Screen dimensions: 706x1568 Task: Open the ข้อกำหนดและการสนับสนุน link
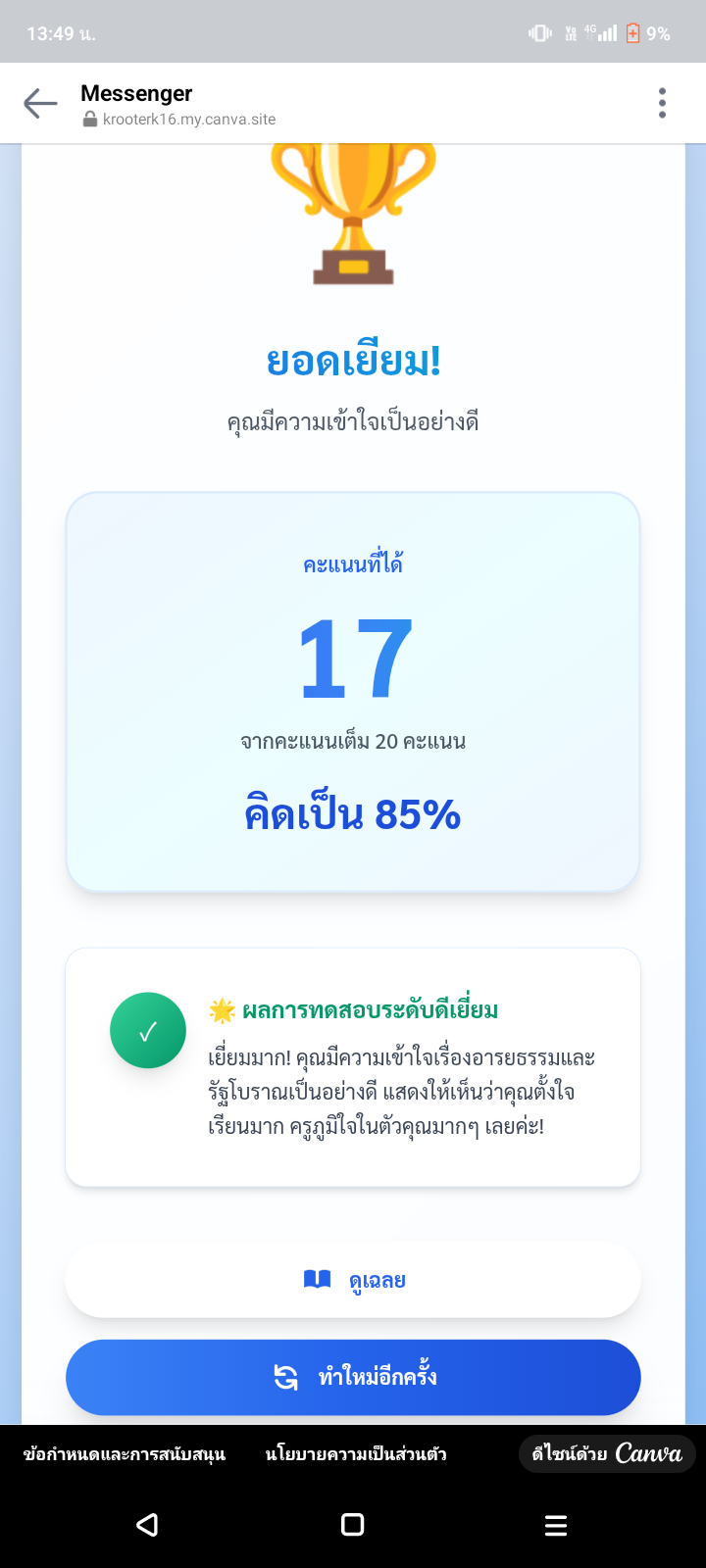(125, 1453)
